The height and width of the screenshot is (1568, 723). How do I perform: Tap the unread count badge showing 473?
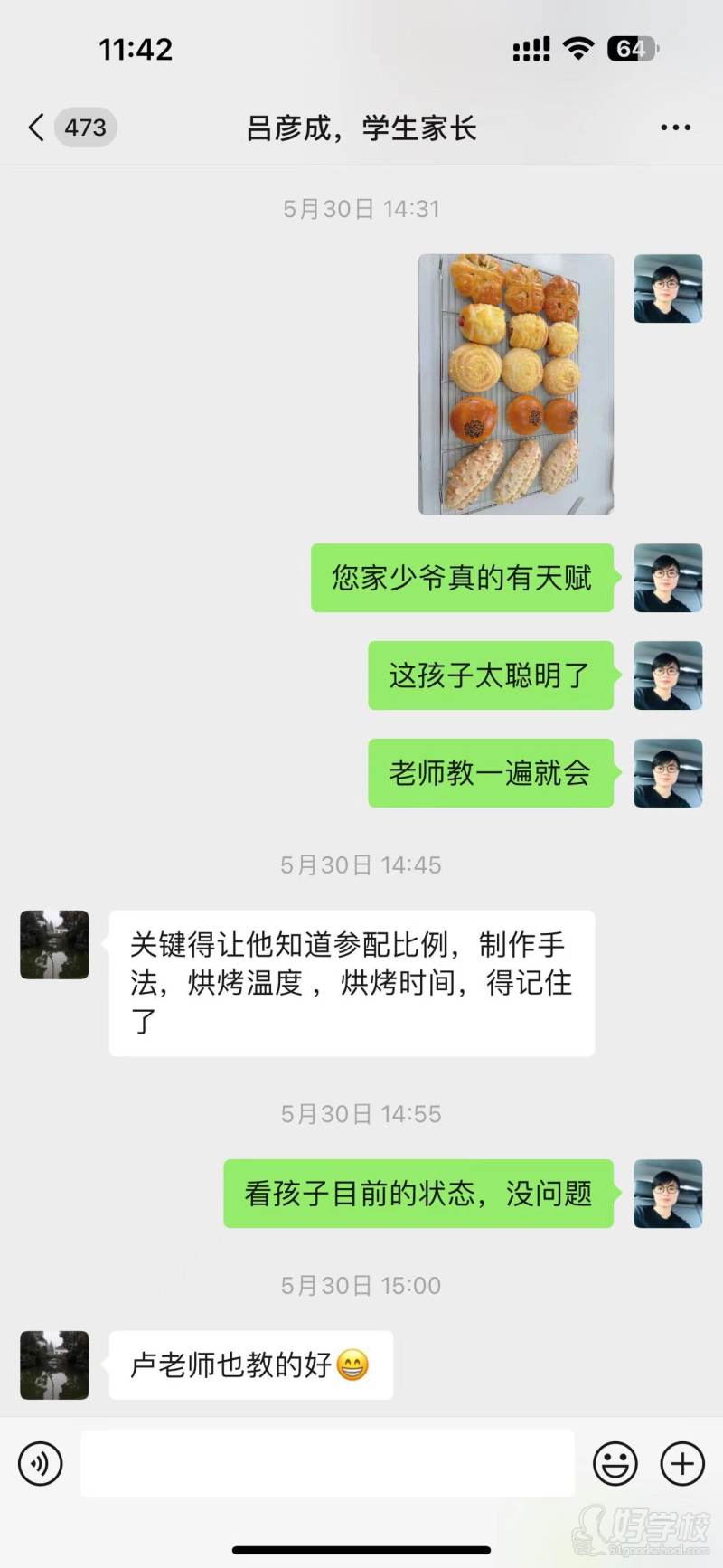[x=84, y=128]
